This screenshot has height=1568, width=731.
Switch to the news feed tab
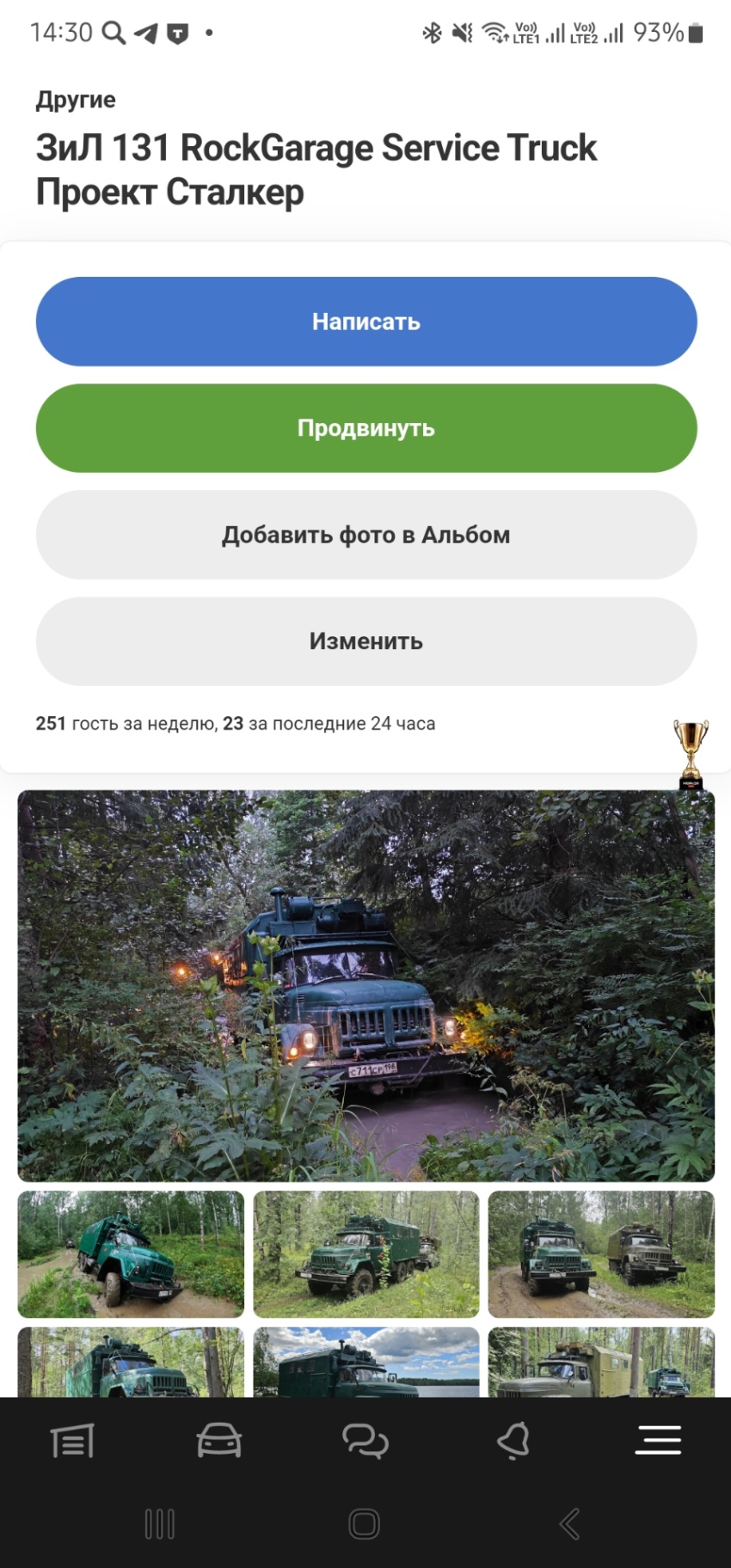click(x=72, y=1441)
